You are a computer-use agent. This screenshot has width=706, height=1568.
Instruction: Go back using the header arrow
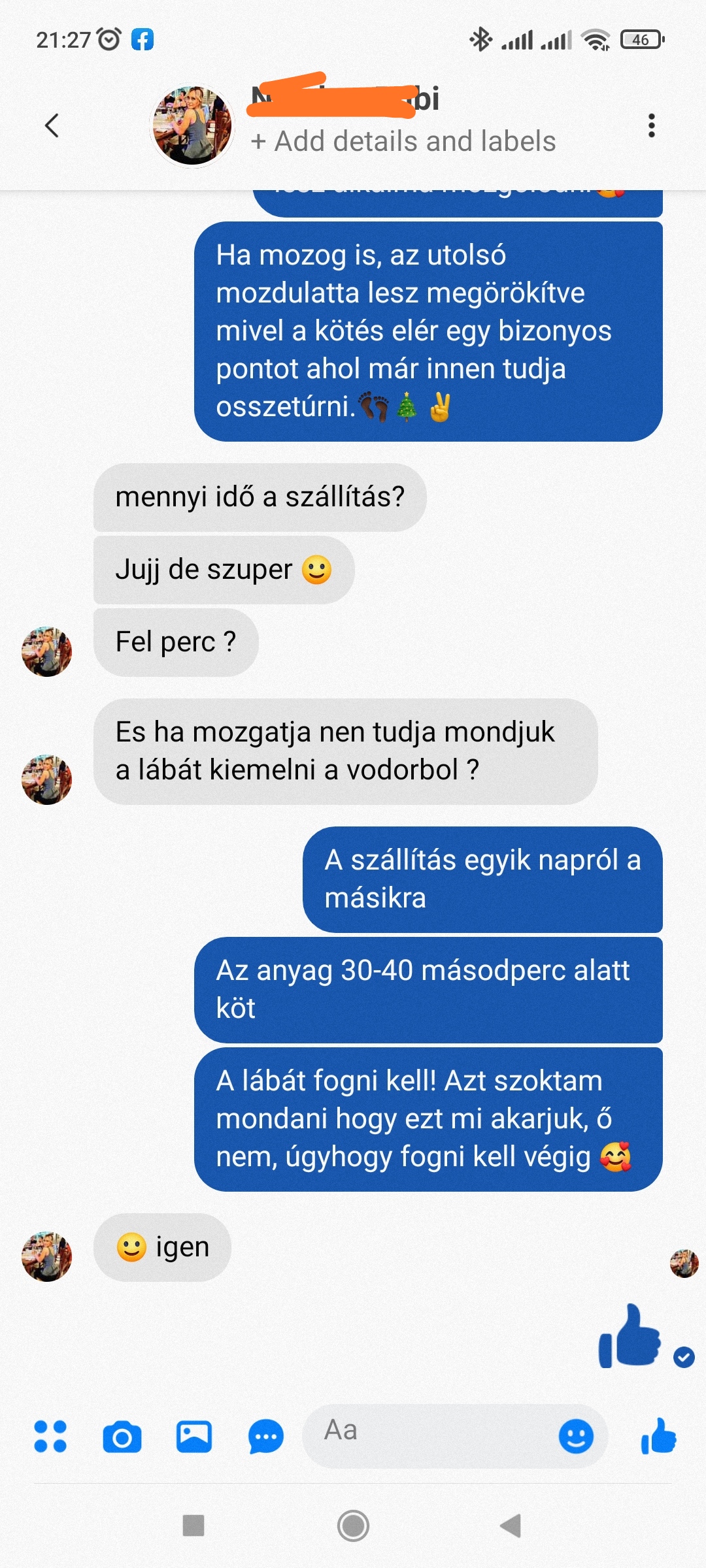[x=52, y=125]
